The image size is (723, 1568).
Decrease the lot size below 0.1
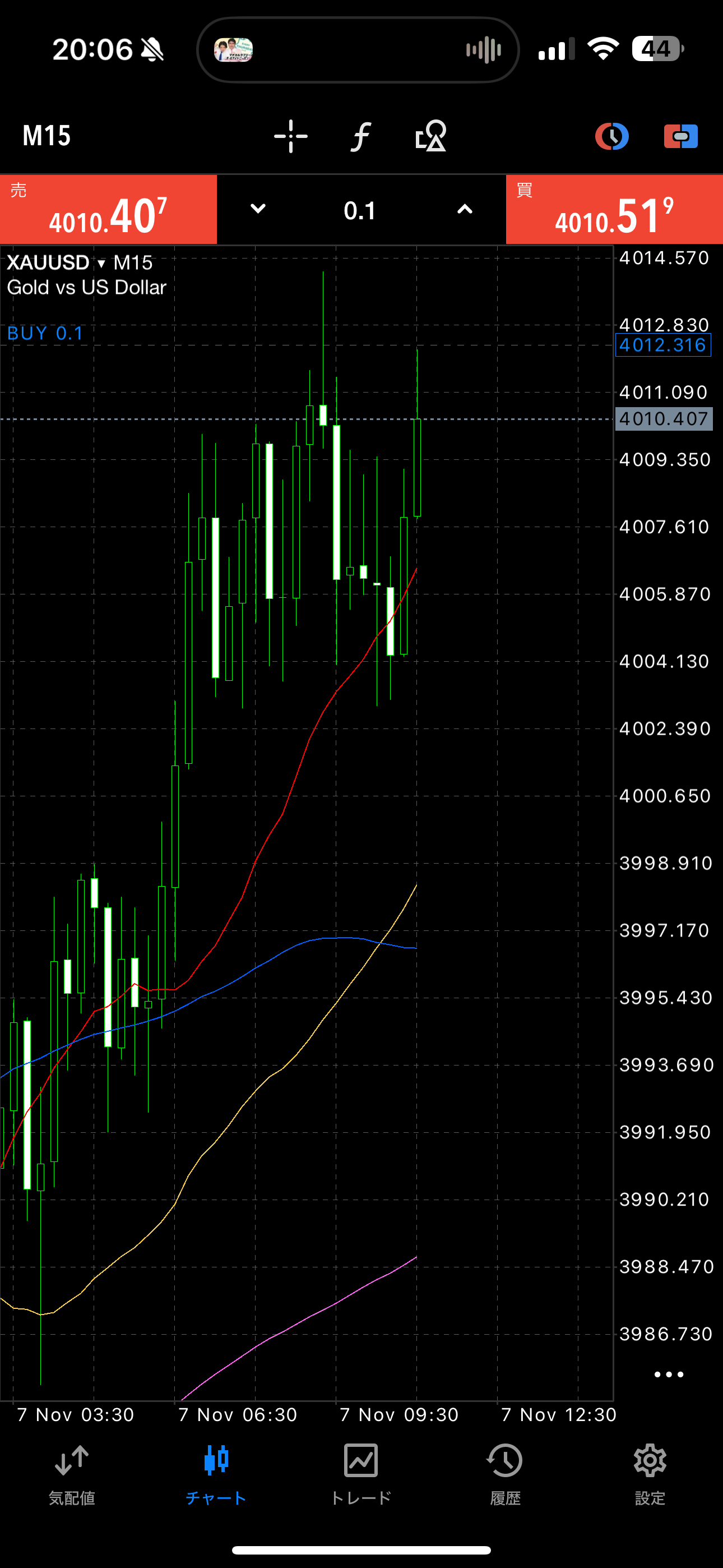[x=258, y=209]
